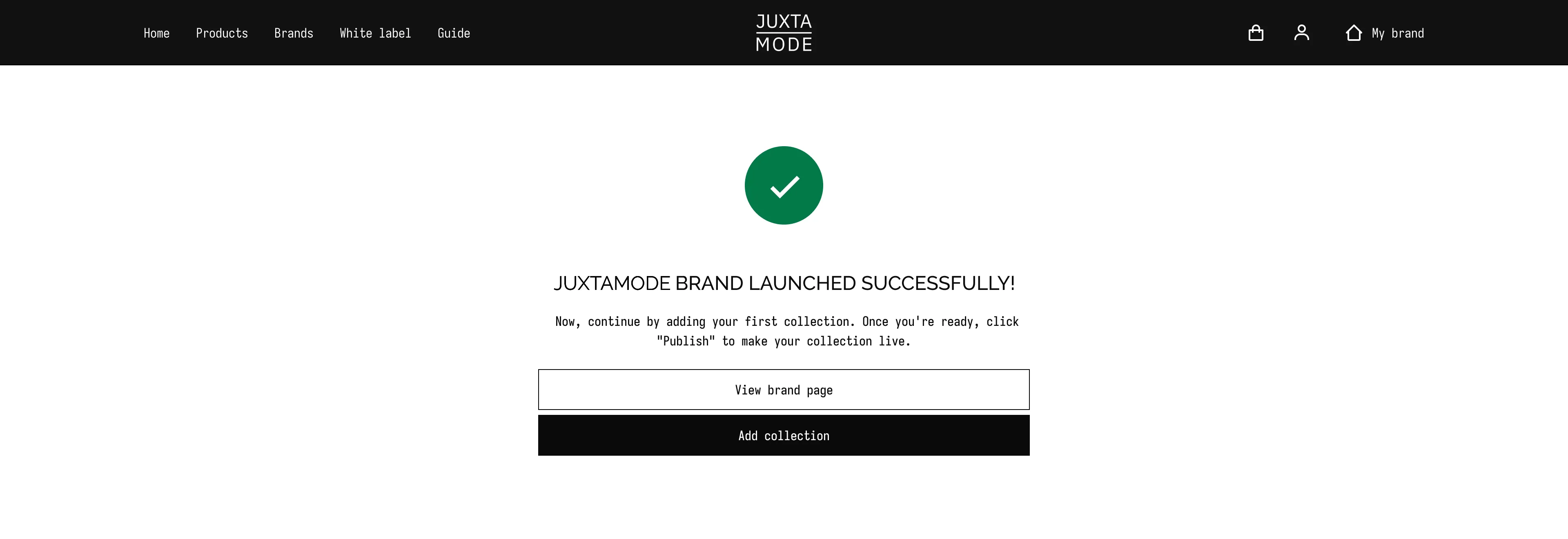1568x539 pixels.
Task: Open the Products page
Action: pyautogui.click(x=222, y=33)
